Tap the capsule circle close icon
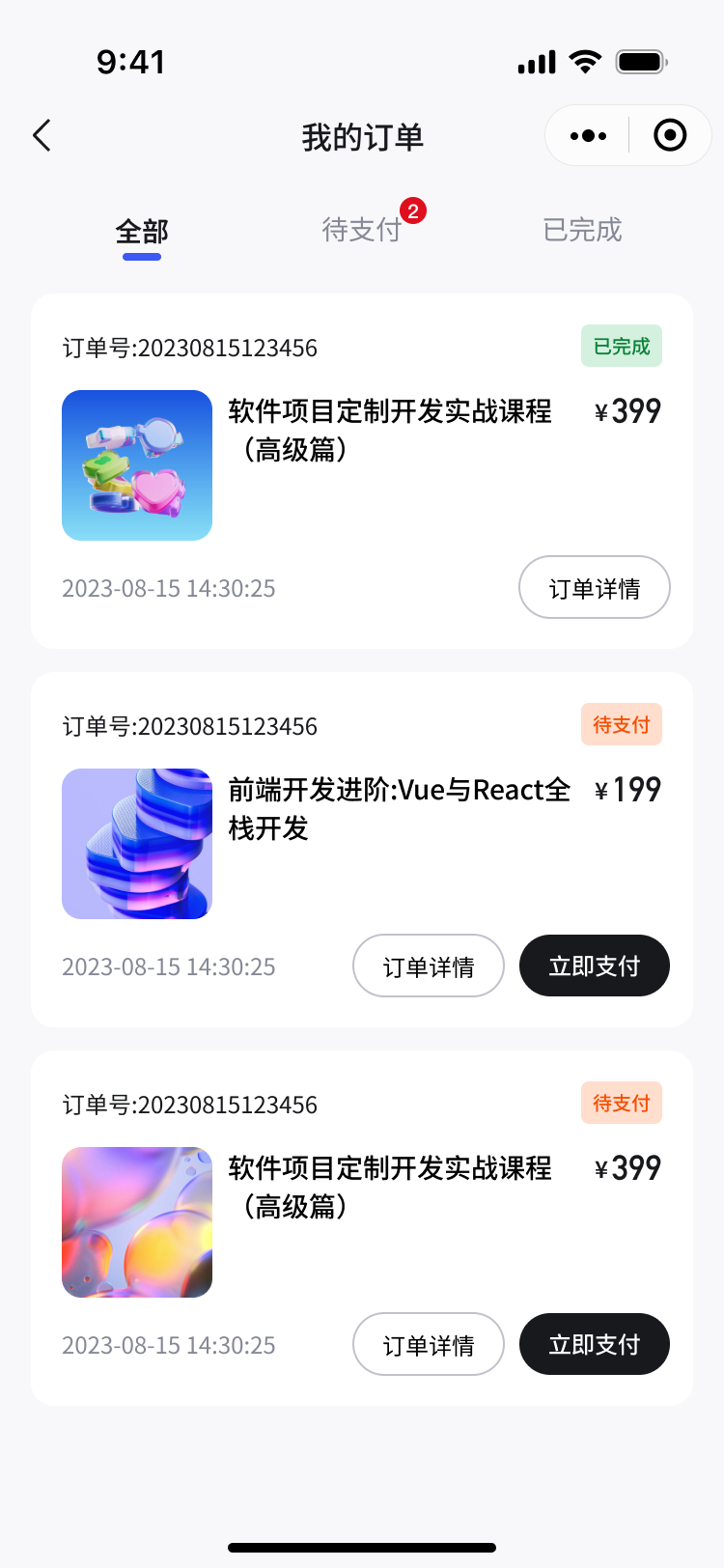Screen dimensions: 724x1568 pyautogui.click(x=670, y=135)
